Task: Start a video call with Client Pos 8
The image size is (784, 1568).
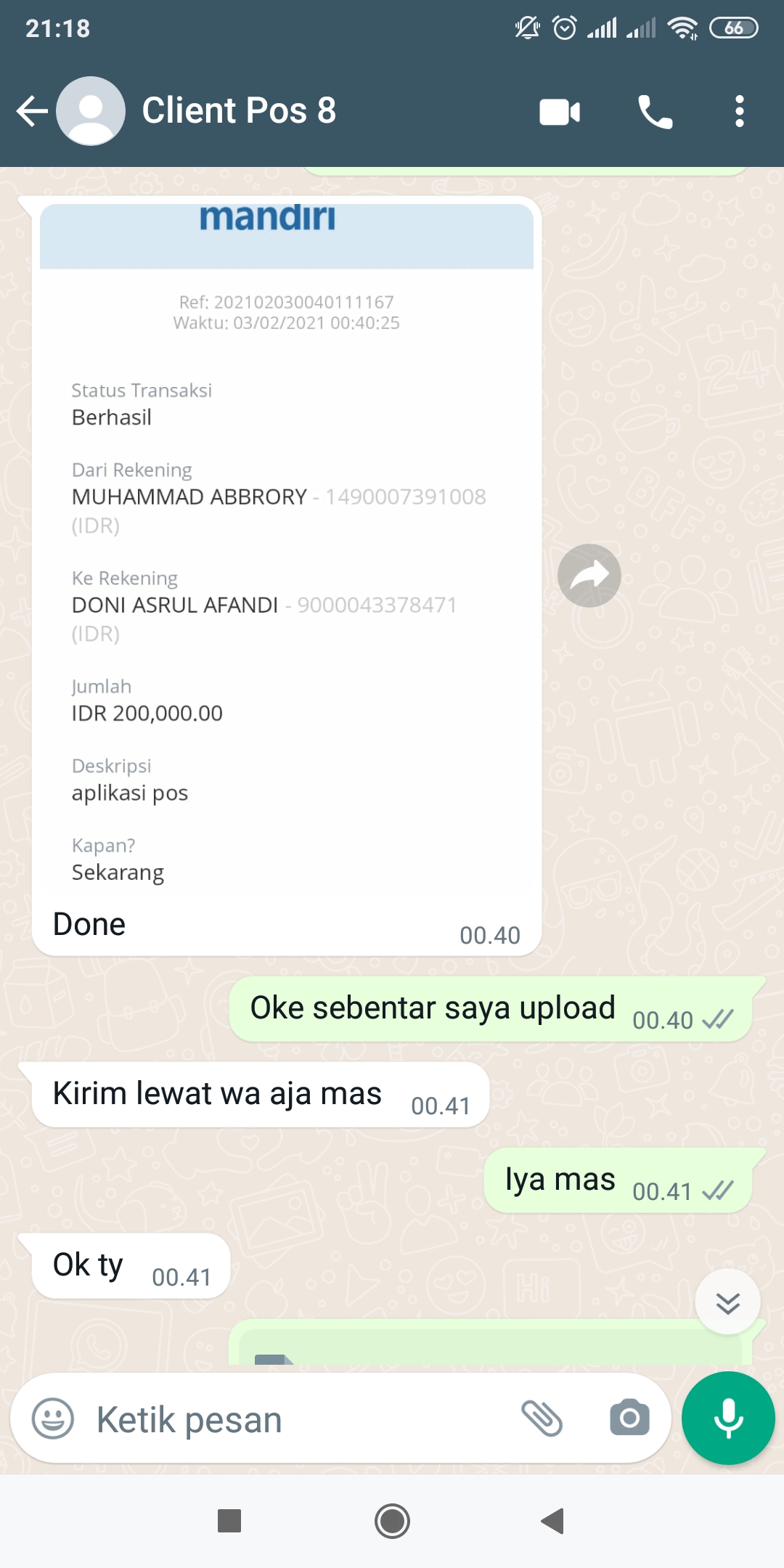Action: pyautogui.click(x=560, y=112)
